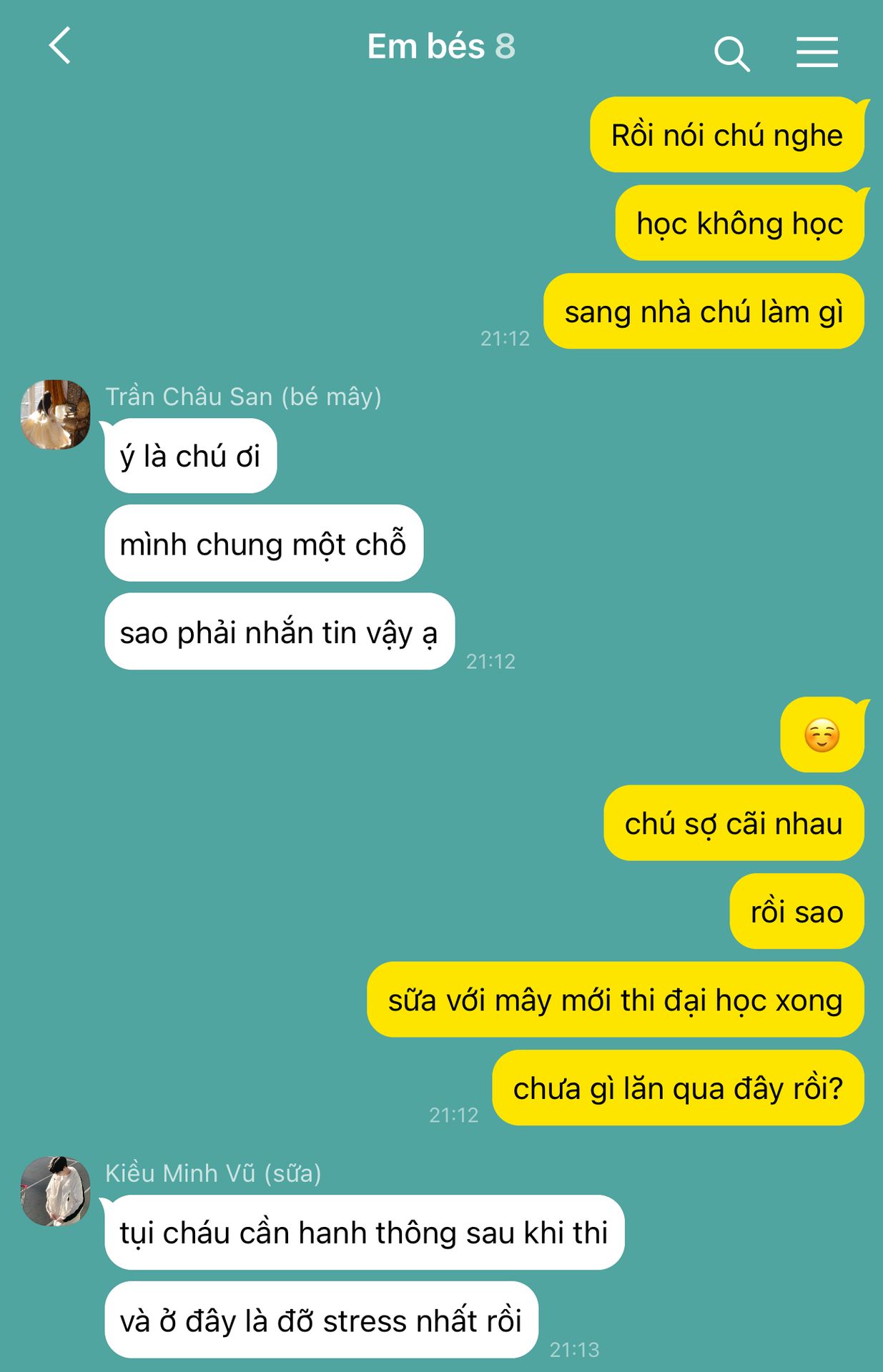Search messages in this group chat
This screenshot has height=1372, width=883.
click(x=731, y=54)
